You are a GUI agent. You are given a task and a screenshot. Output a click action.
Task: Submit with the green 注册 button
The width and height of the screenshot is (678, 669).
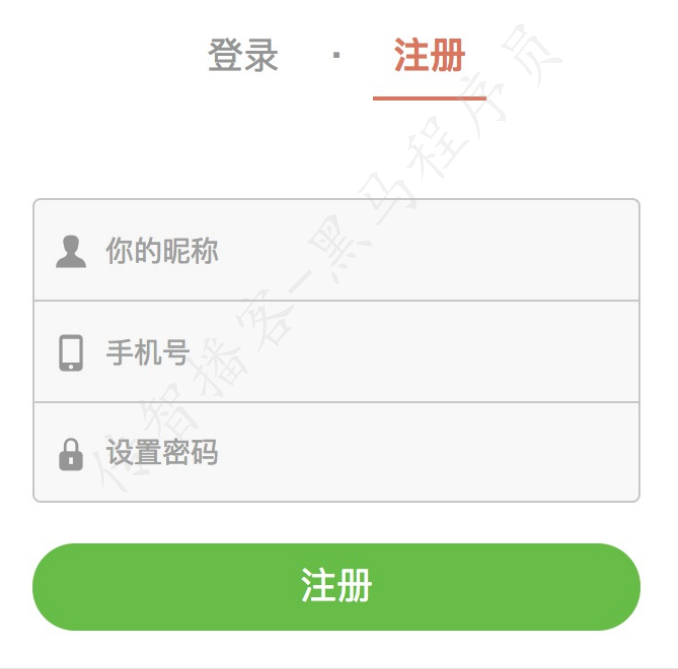[x=336, y=587]
